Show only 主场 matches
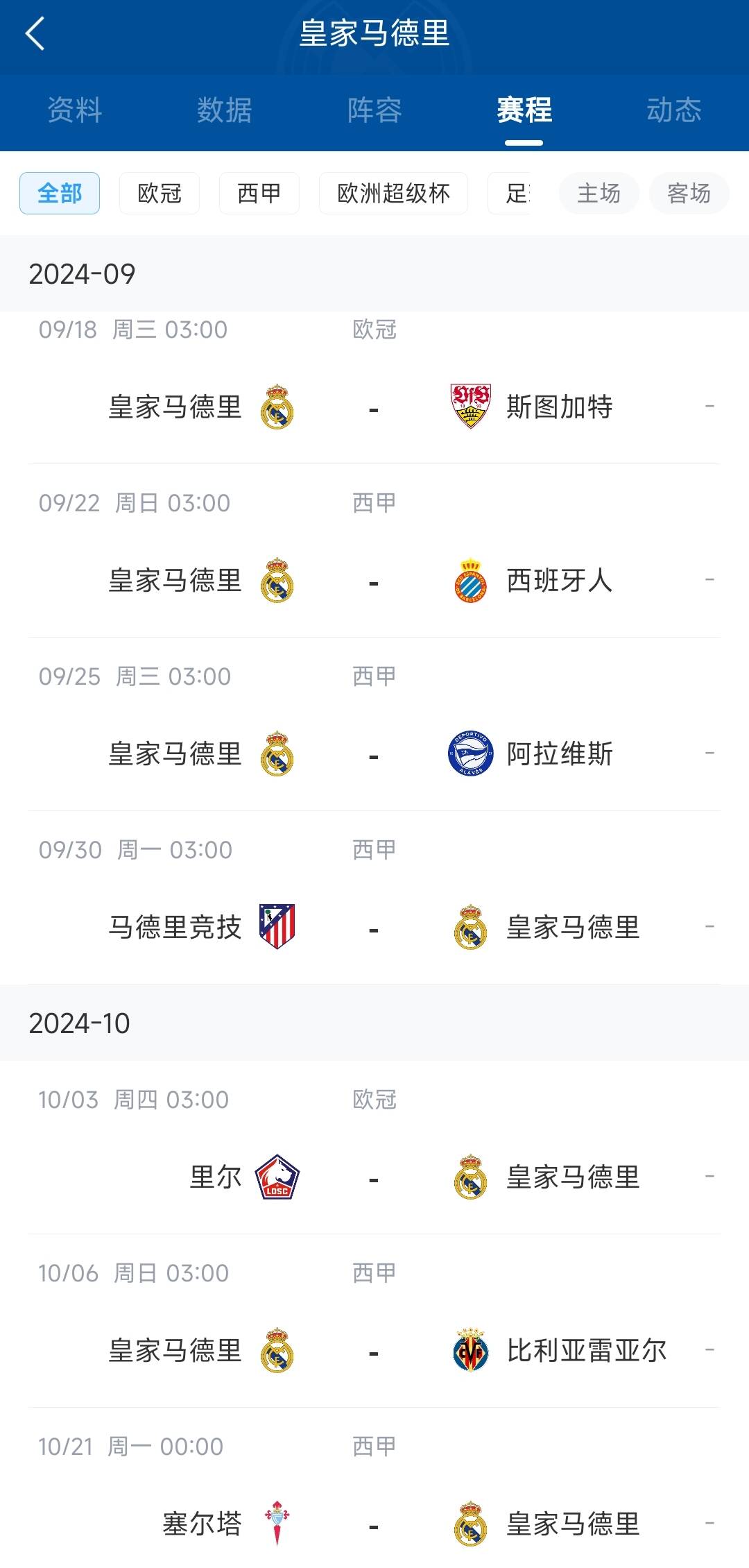749x1568 pixels. click(x=599, y=193)
